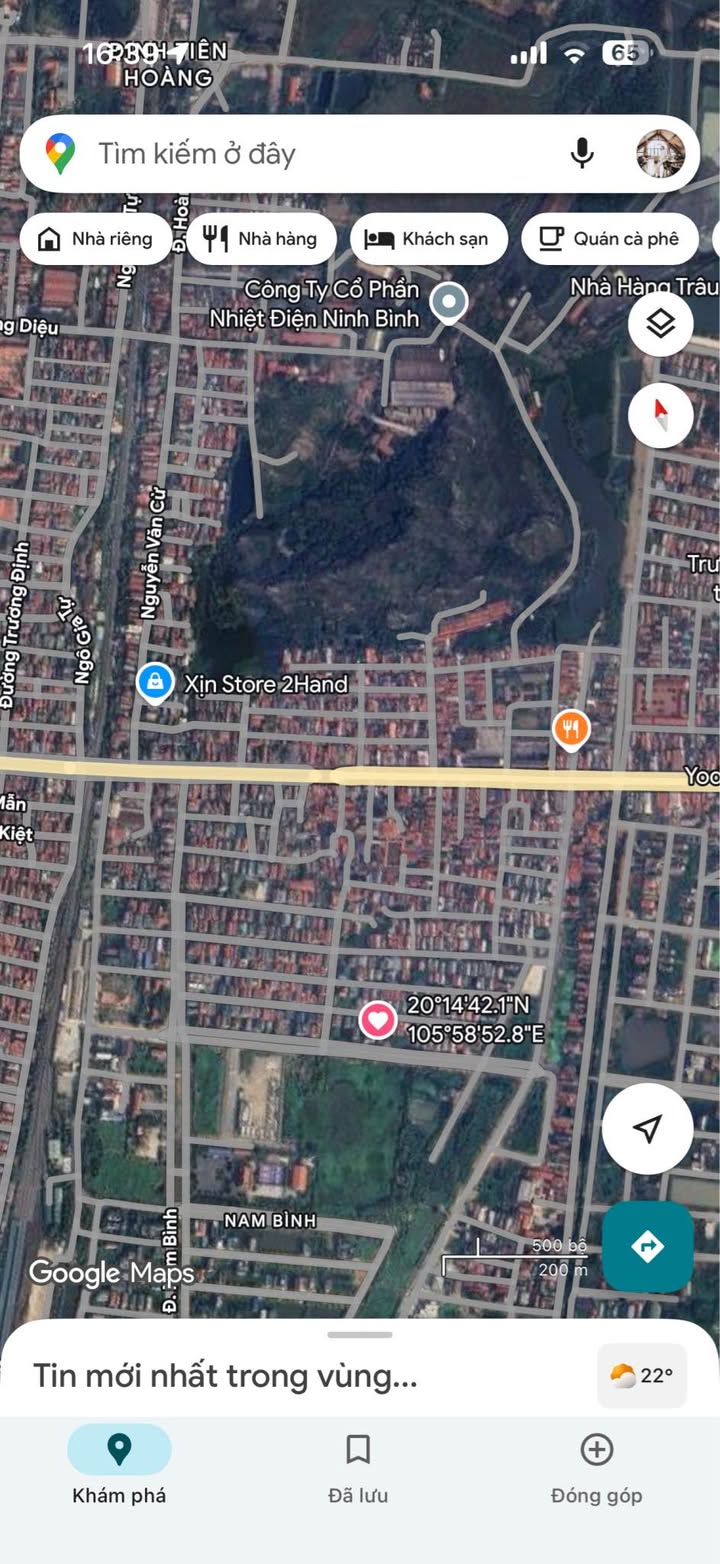Open the Xịn Store 2Hand marker
Image resolution: width=720 pixels, height=1564 pixels.
(154, 683)
